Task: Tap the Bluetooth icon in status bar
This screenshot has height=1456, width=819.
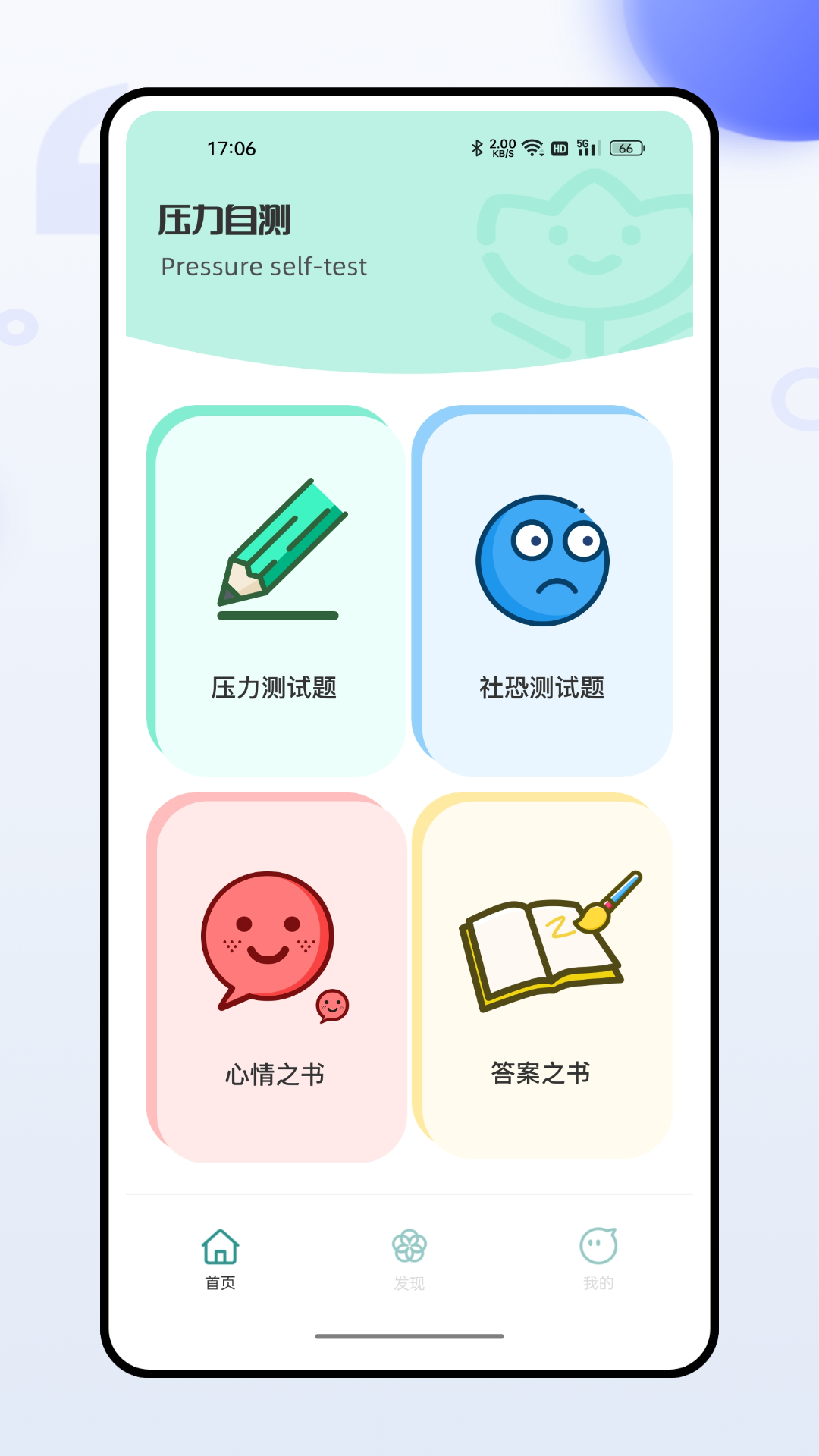Action: 478,147
